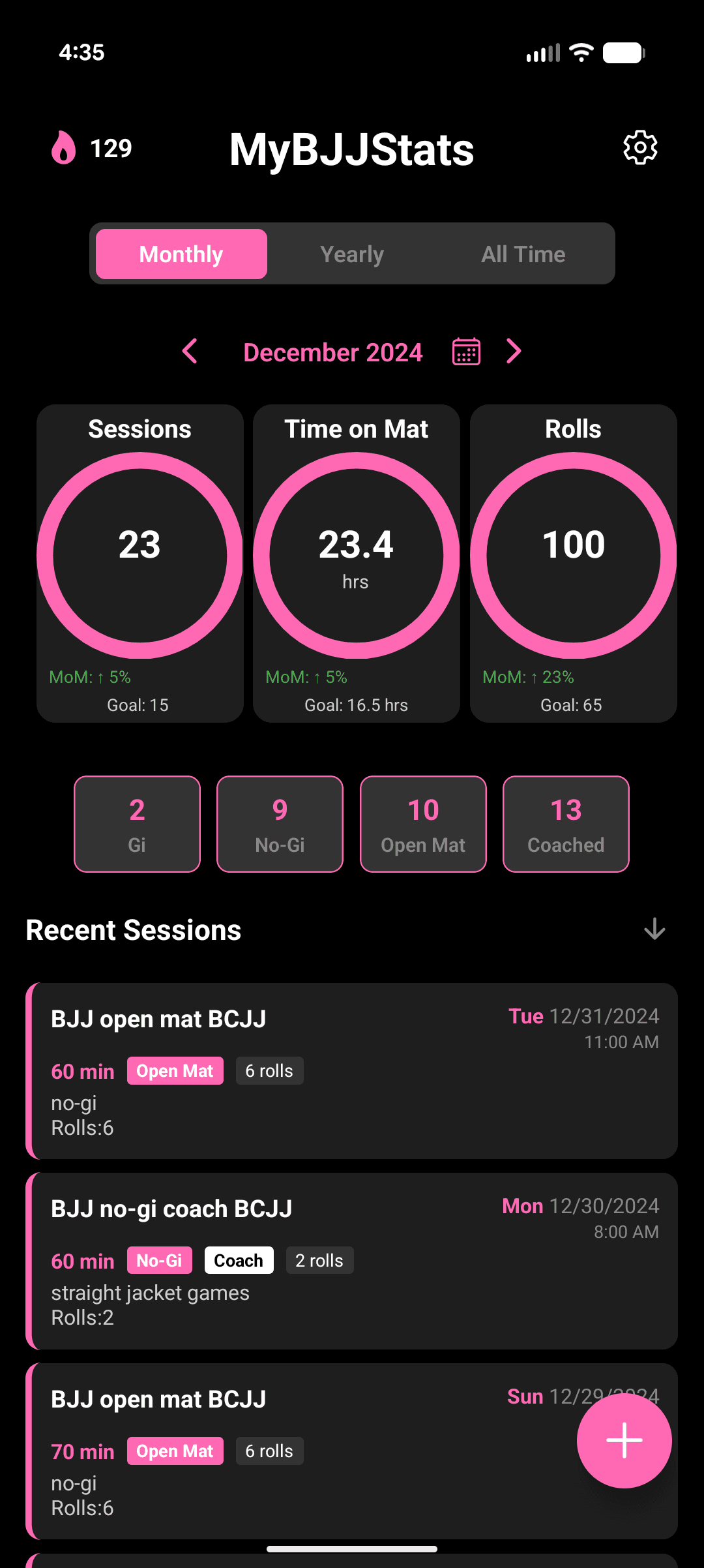
Task: Filter by Coached sessions
Action: coord(566,824)
